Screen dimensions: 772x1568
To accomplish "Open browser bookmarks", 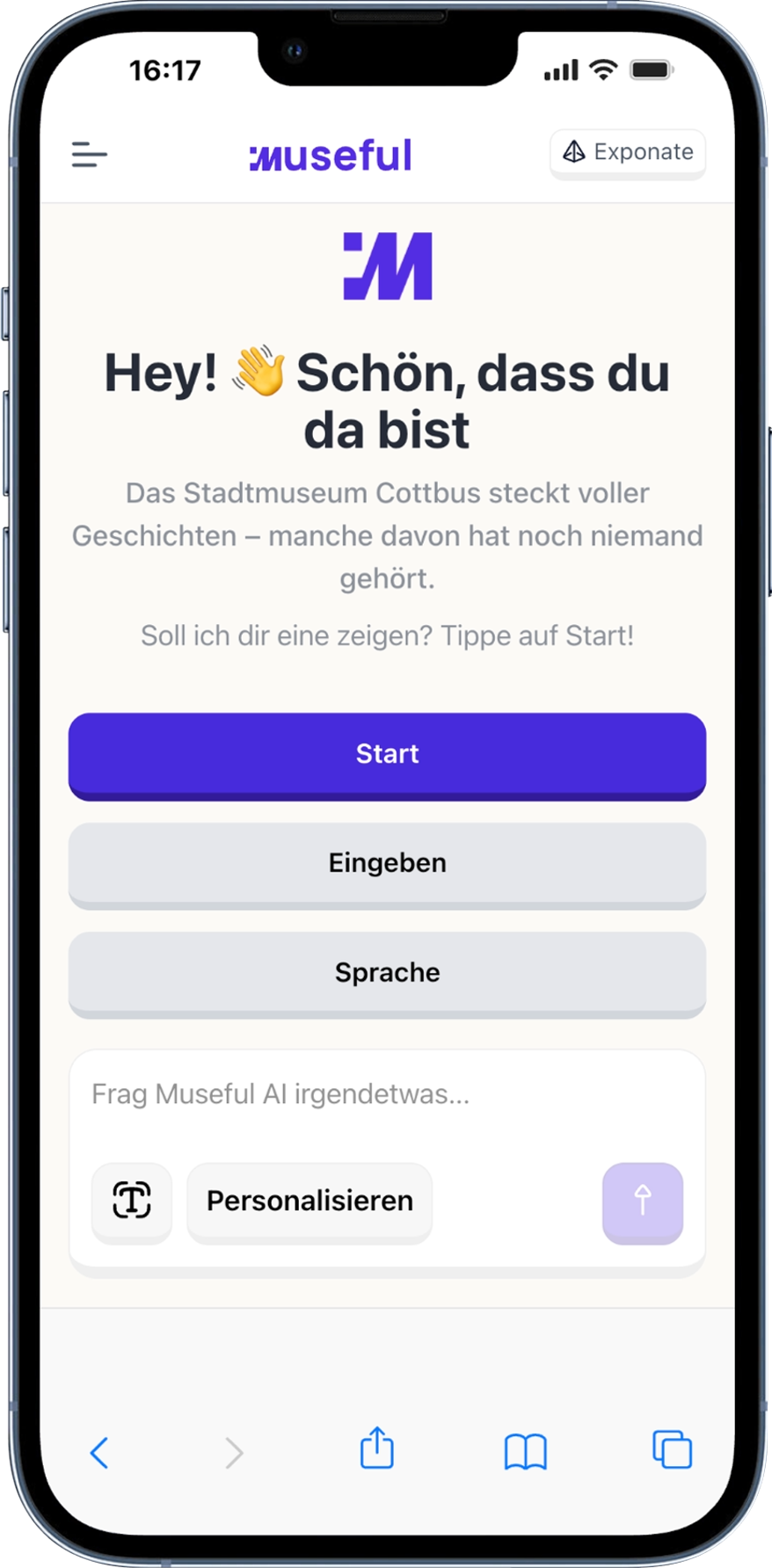I will click(x=525, y=1452).
